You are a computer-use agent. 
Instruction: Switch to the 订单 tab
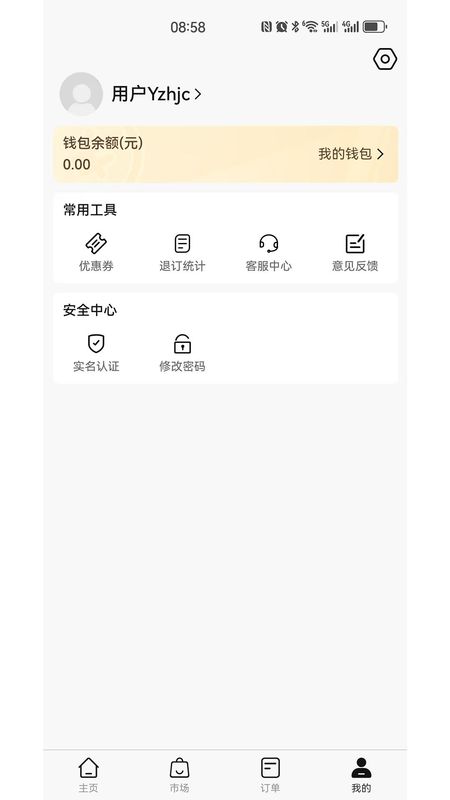[x=270, y=774]
